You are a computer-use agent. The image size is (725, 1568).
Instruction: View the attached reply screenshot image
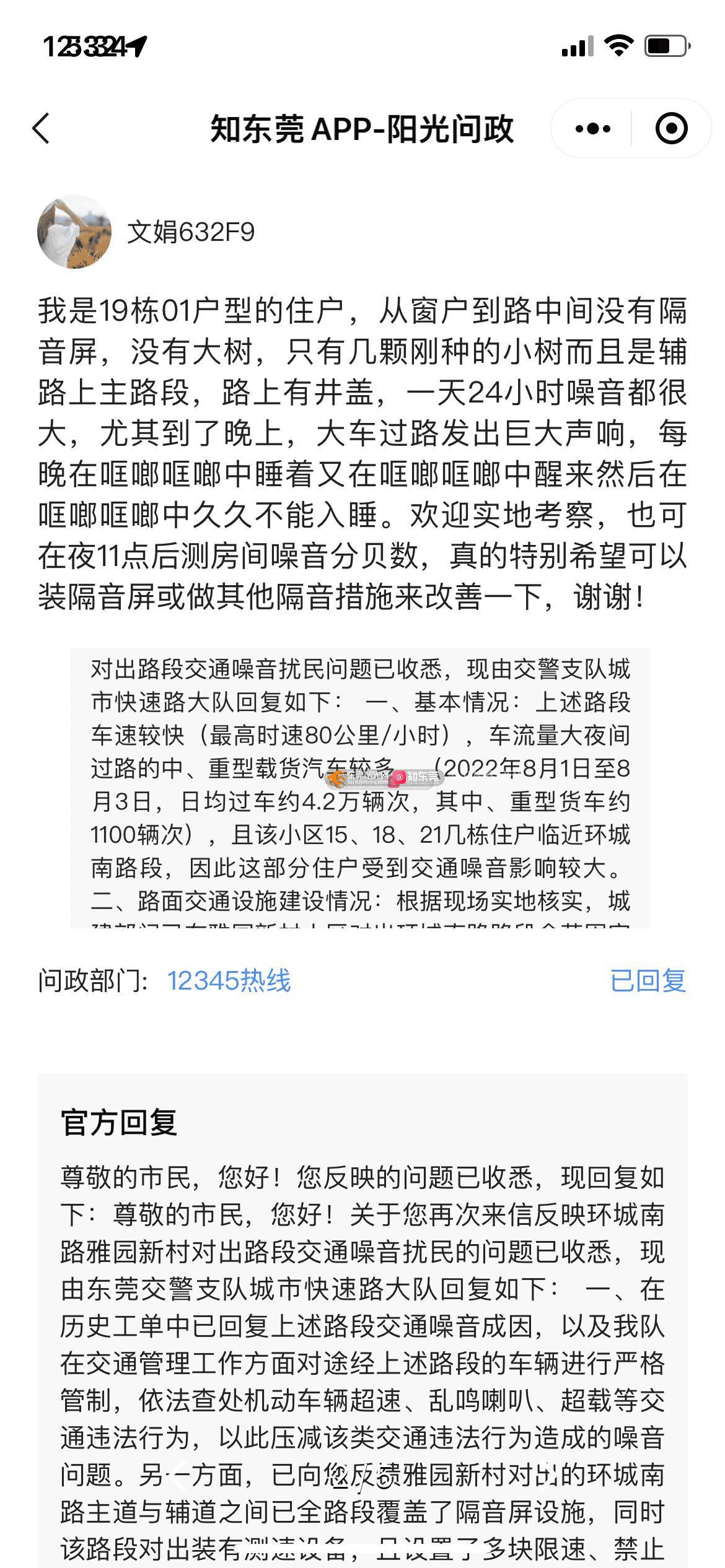point(360,787)
